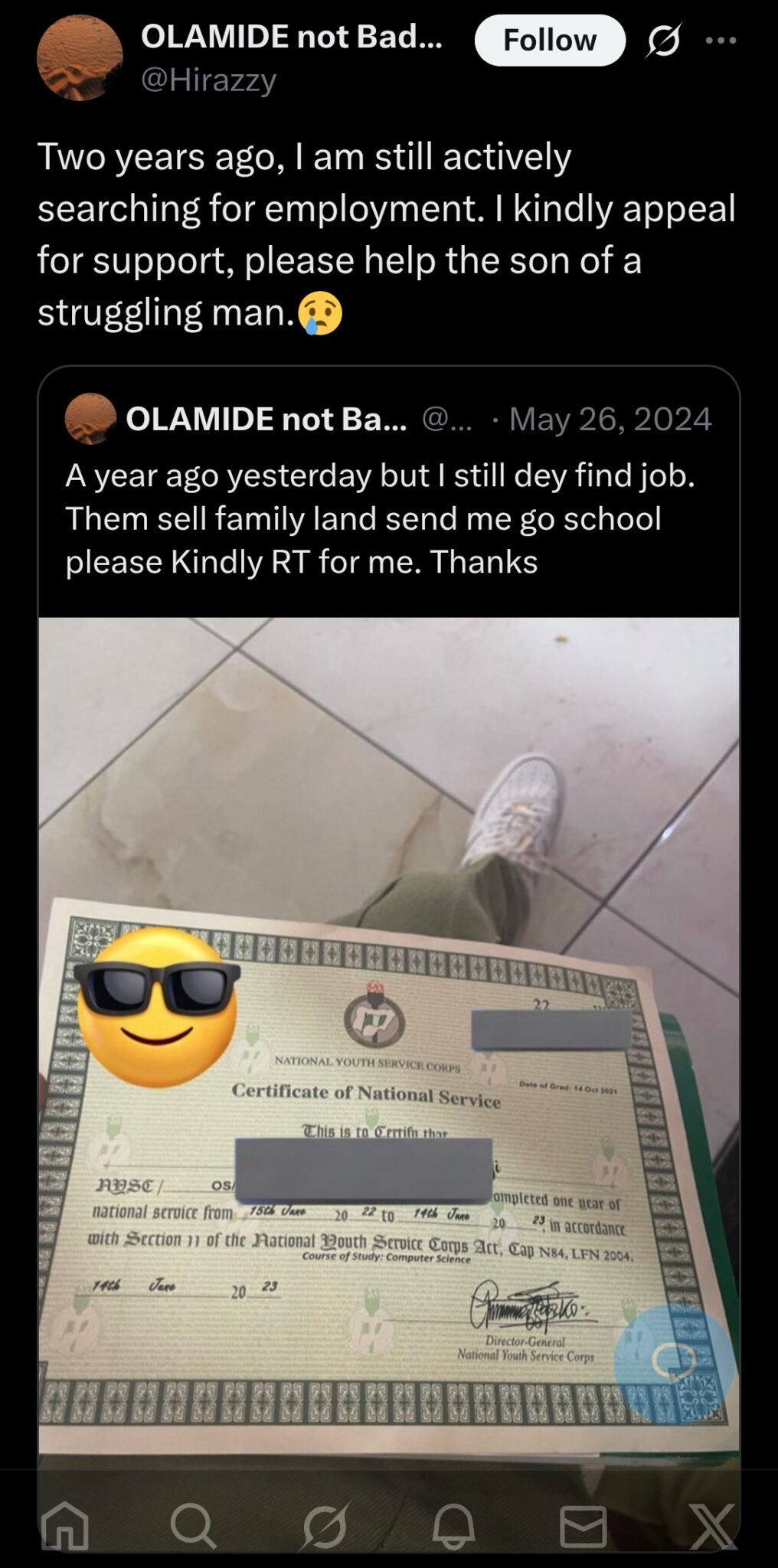Open the Messages envelope tab

click(583, 1524)
